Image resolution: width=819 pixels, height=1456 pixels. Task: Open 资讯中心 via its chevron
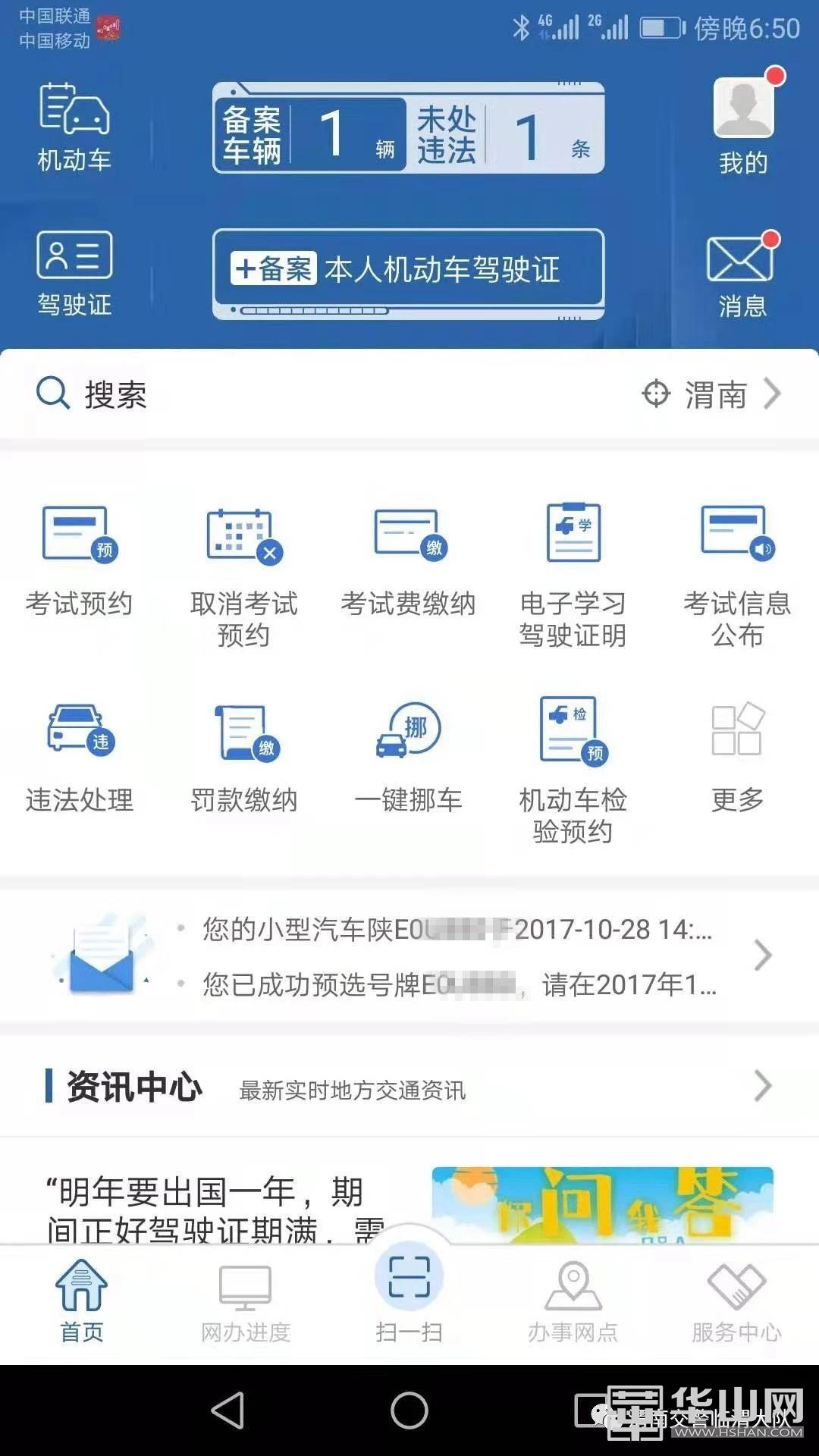(762, 1087)
